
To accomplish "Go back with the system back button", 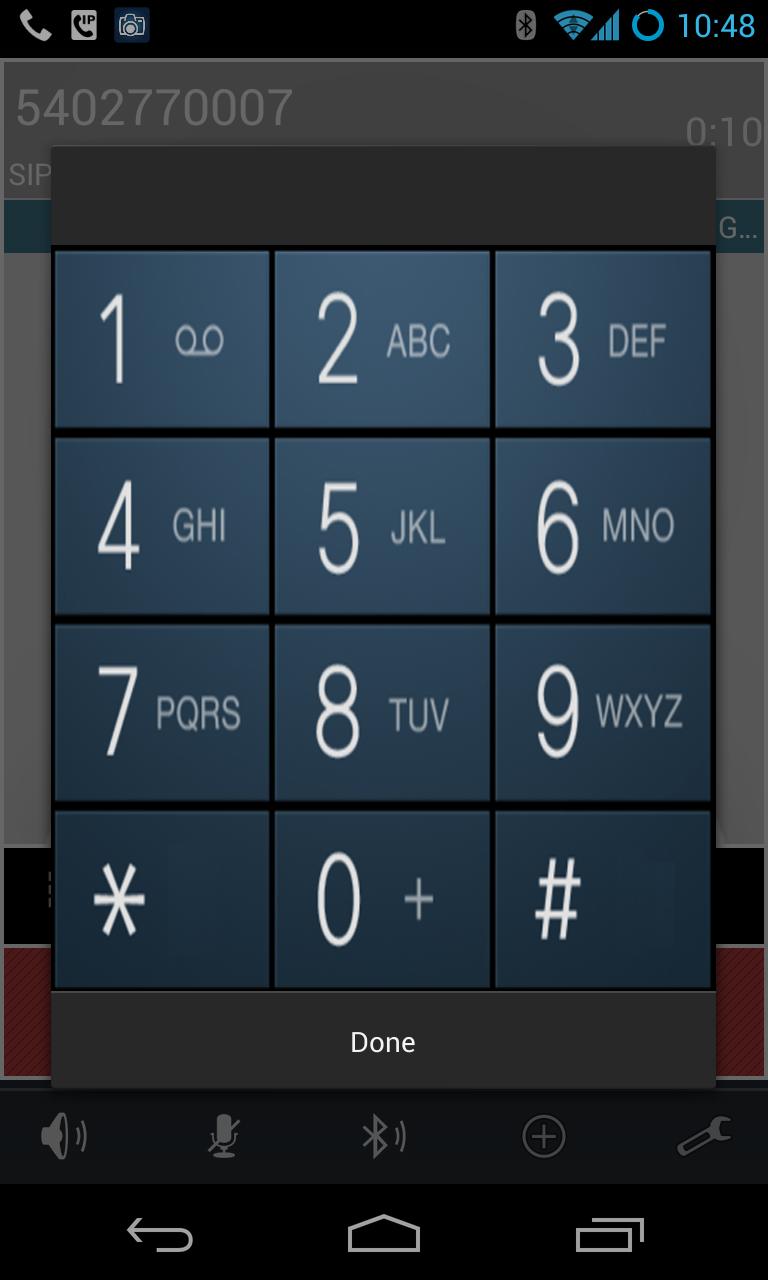I will click(x=160, y=1235).
